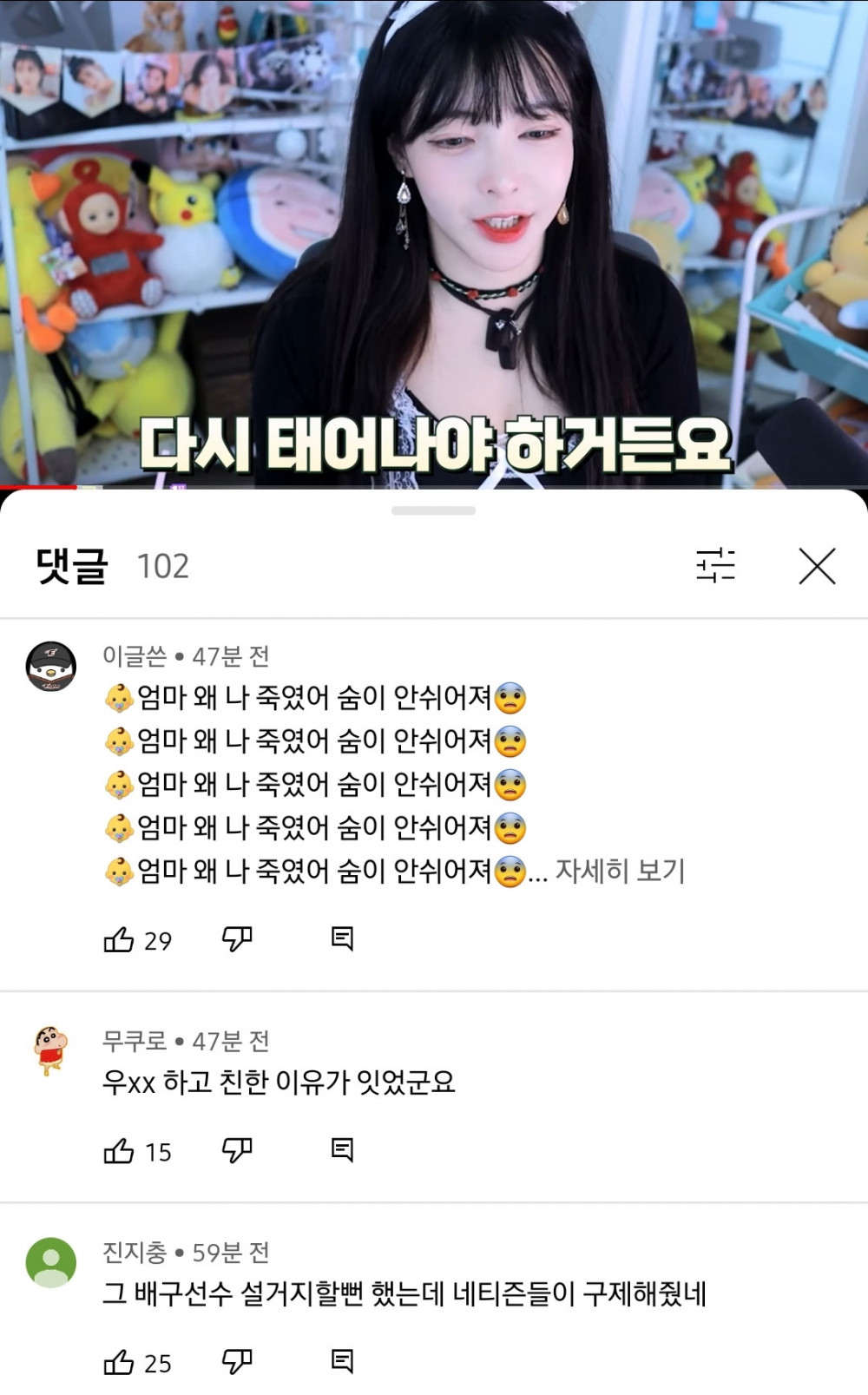The height and width of the screenshot is (1395, 868).
Task: Dislike 이글쓴's comment
Action: coord(237,938)
